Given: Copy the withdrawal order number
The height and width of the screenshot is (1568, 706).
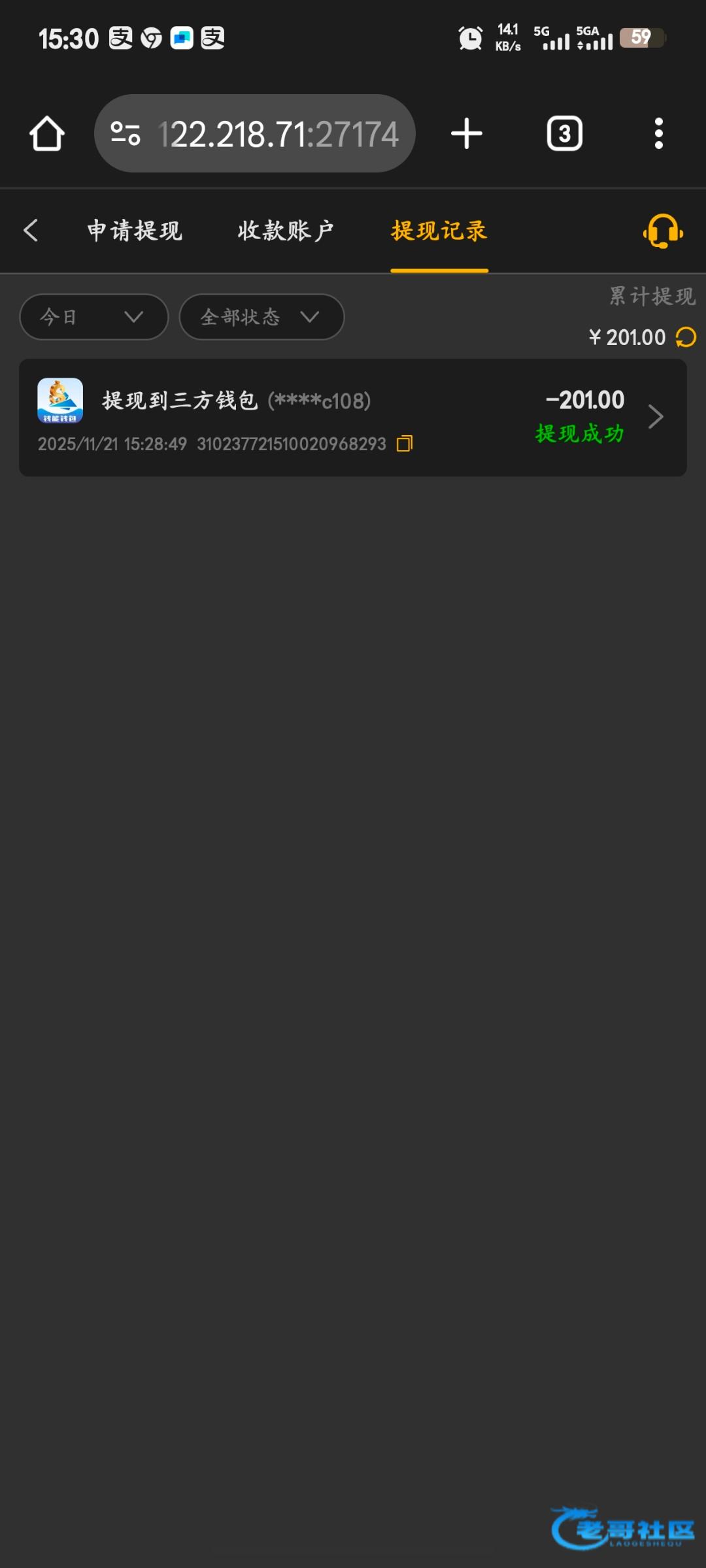Looking at the screenshot, I should pos(405,444).
